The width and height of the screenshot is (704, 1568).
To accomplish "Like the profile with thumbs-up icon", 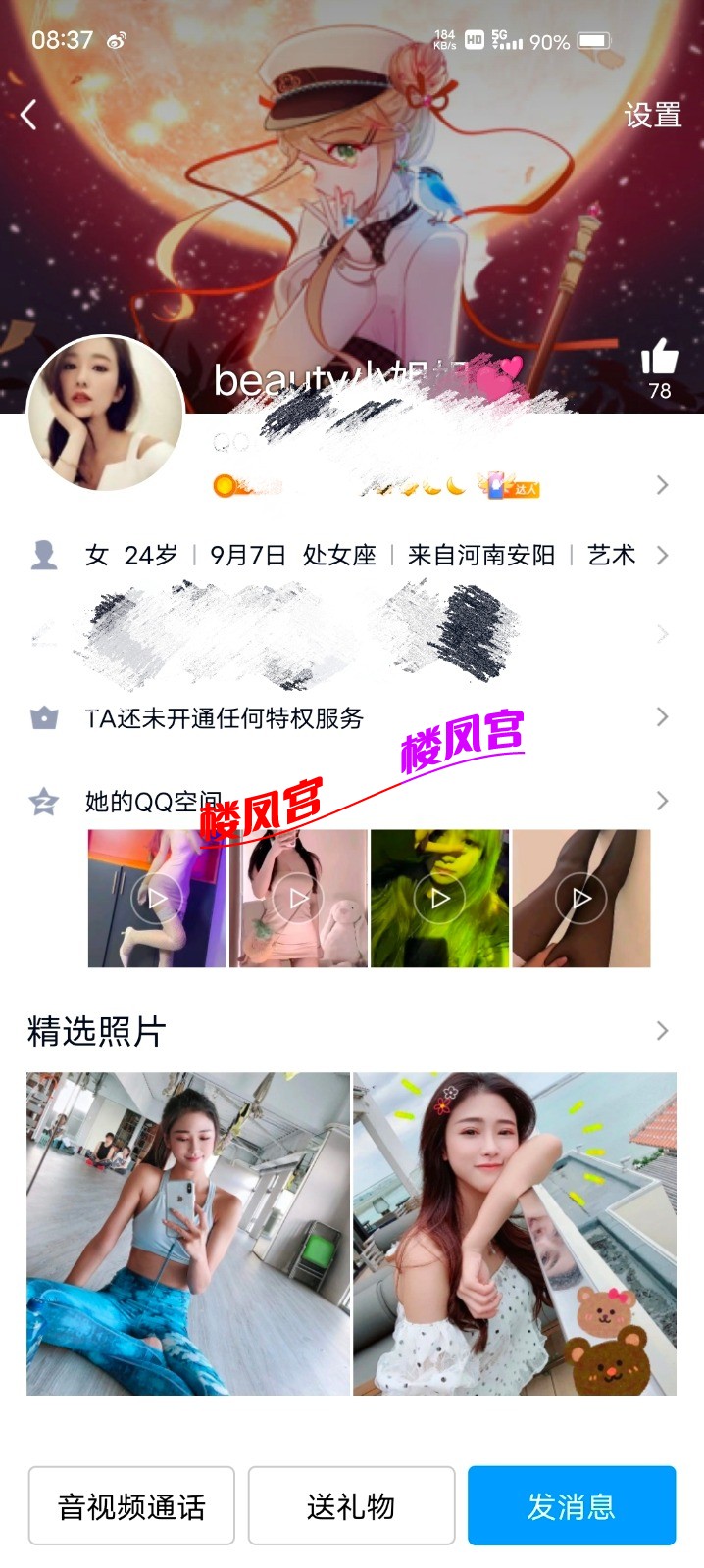I will pyautogui.click(x=659, y=360).
